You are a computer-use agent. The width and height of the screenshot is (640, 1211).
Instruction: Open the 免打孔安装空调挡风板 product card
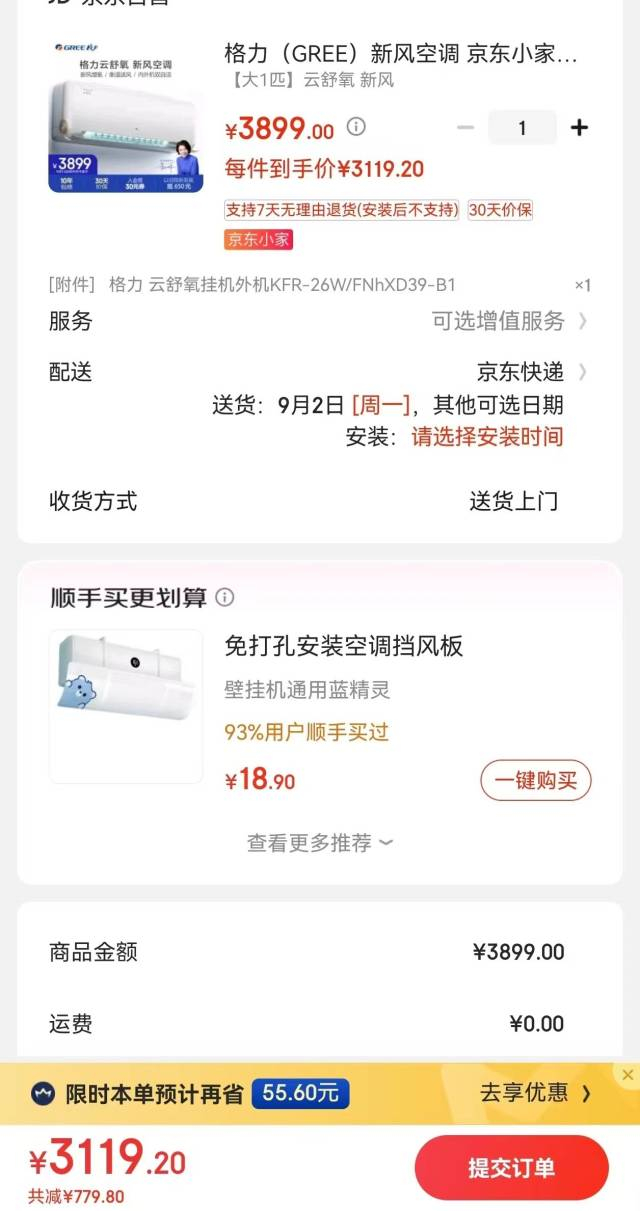[x=343, y=646]
